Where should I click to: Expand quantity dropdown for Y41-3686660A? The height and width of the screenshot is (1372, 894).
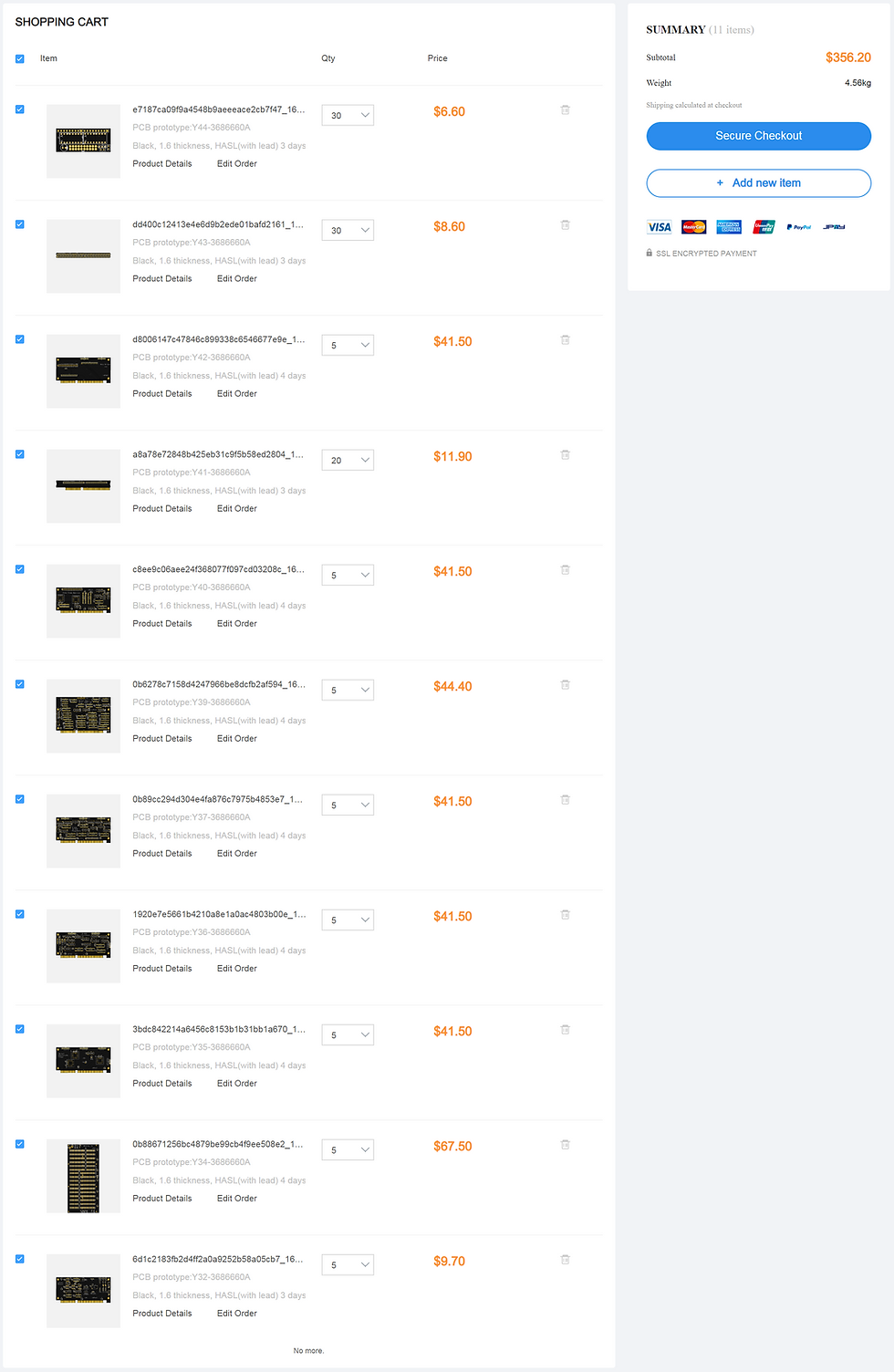[x=348, y=461]
